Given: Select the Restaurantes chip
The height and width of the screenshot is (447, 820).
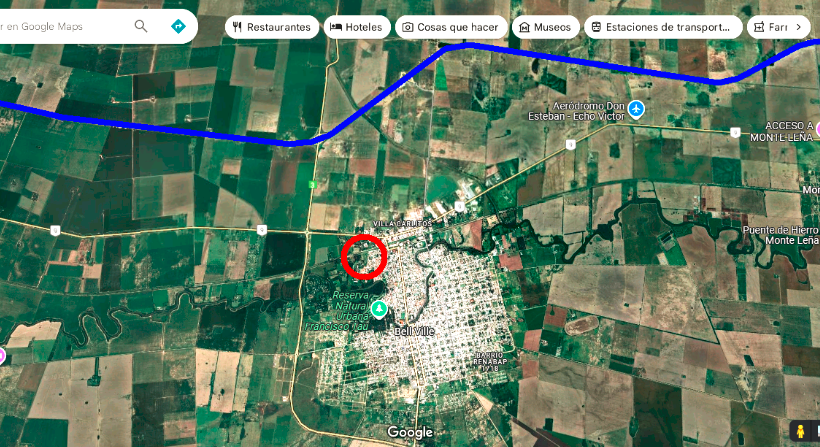Looking at the screenshot, I should tap(272, 27).
